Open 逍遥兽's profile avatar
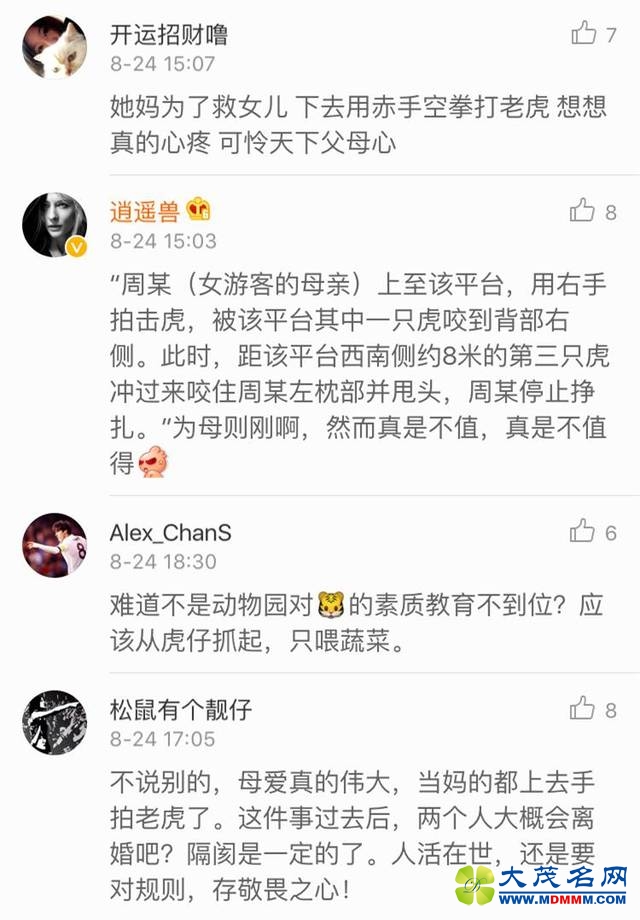 54,224
